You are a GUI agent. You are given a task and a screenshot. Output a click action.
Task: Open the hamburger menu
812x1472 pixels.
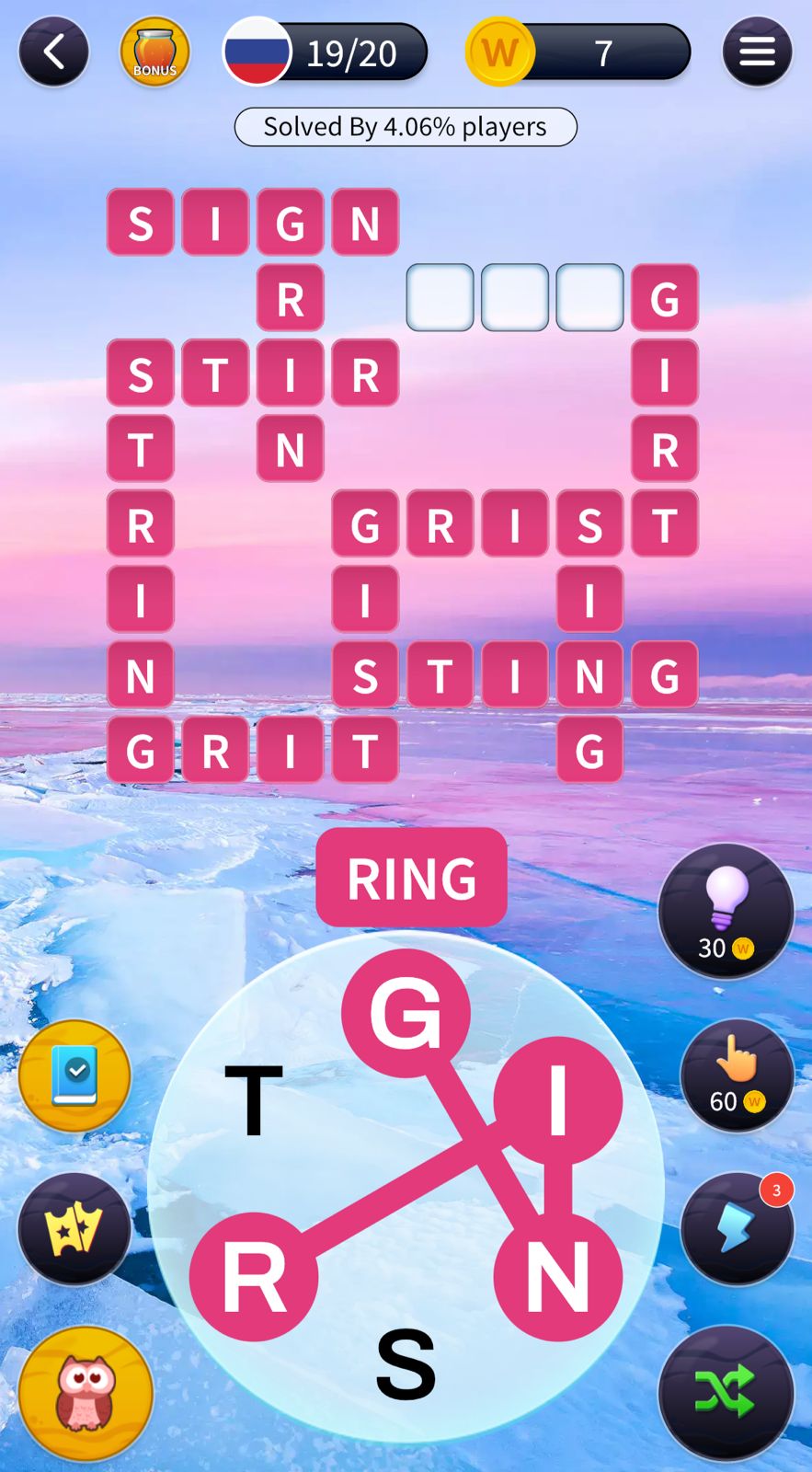coord(757,52)
